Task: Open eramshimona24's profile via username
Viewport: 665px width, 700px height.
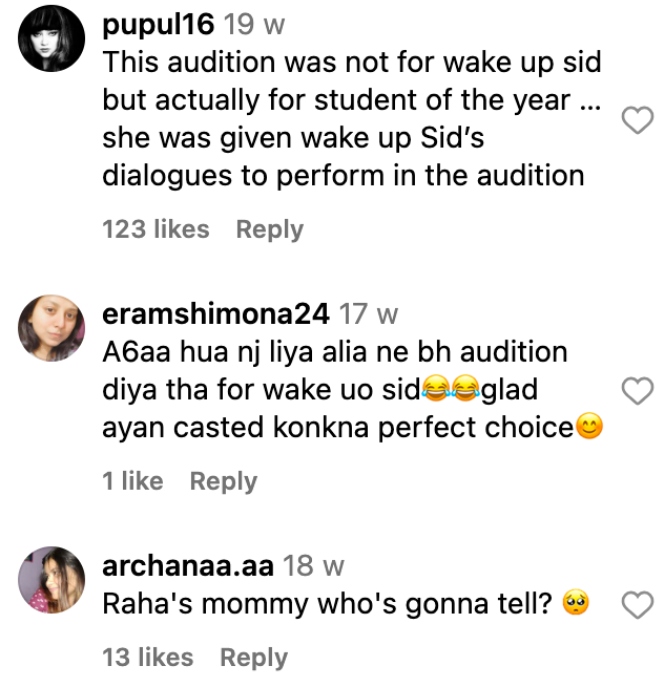Action: (216, 314)
